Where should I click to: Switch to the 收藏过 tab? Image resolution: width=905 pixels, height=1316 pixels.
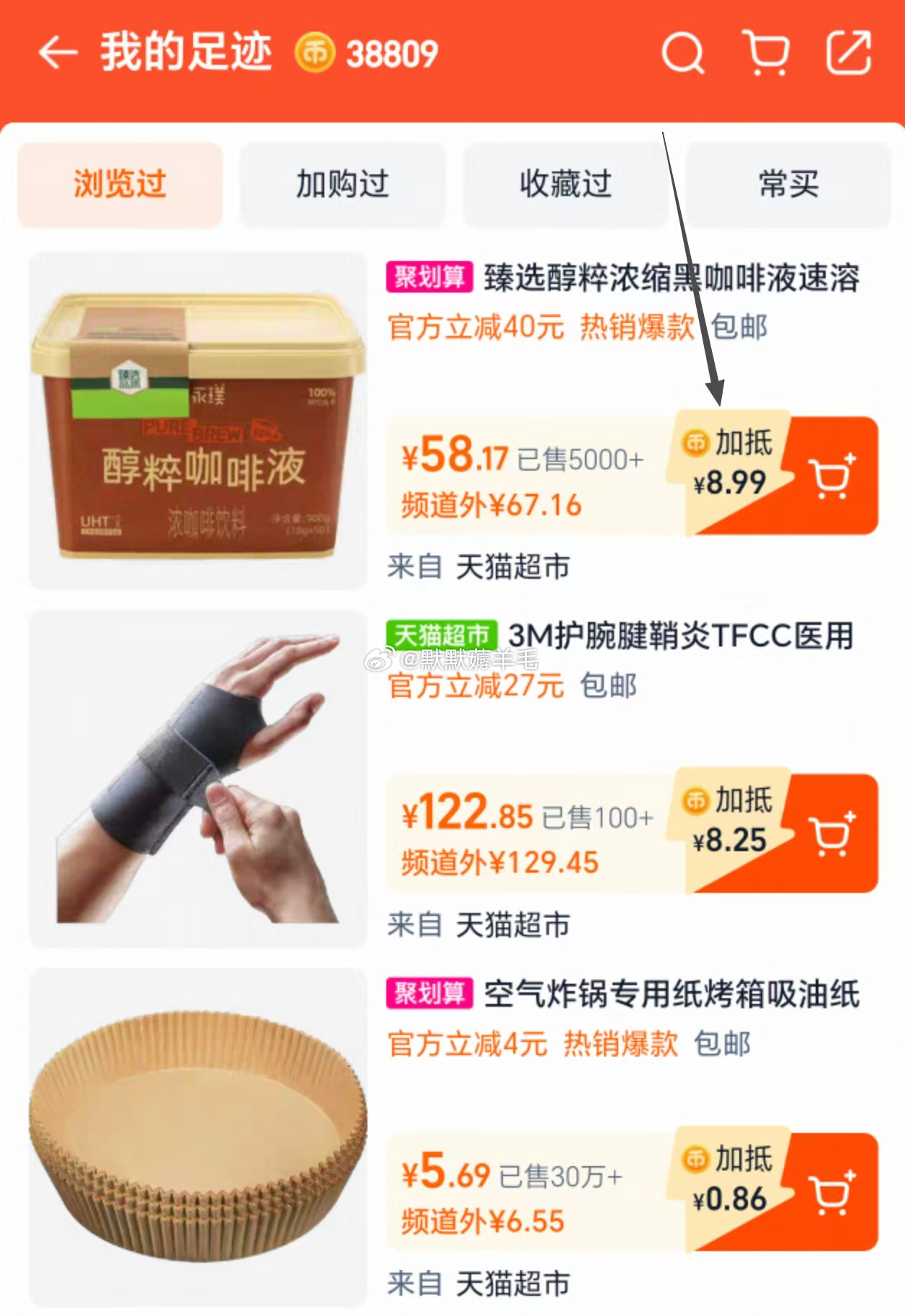click(566, 184)
